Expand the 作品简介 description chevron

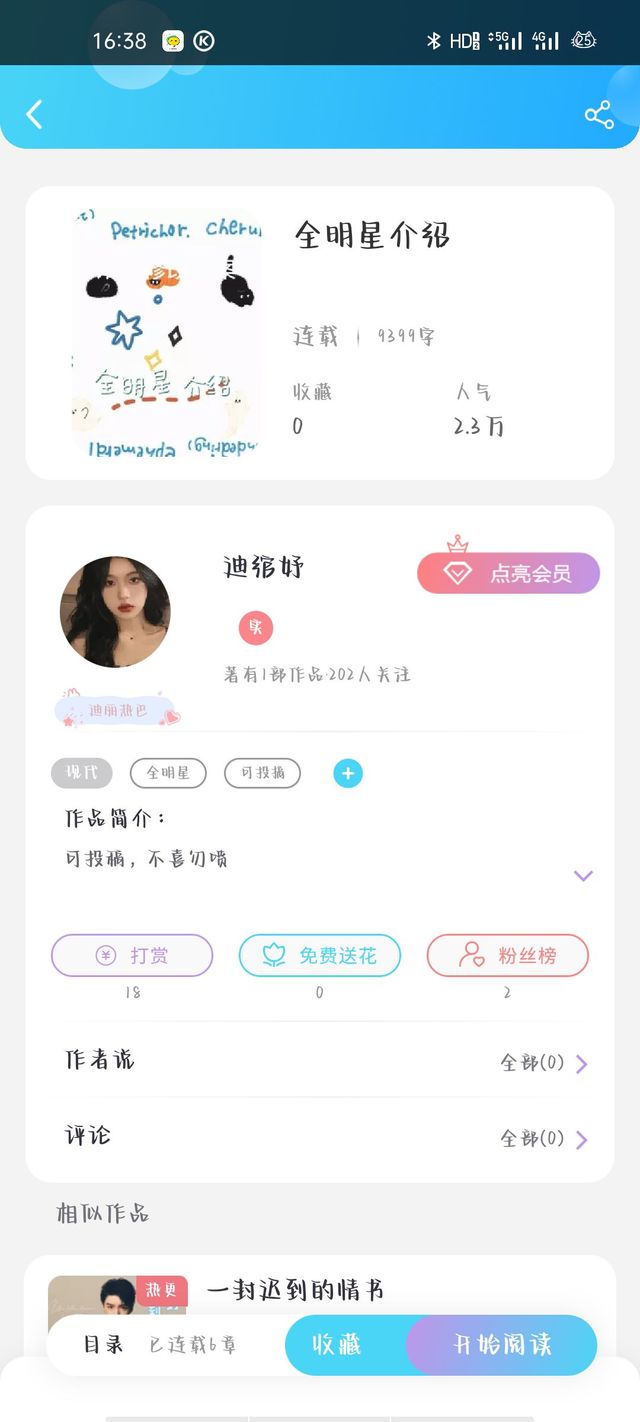point(583,876)
